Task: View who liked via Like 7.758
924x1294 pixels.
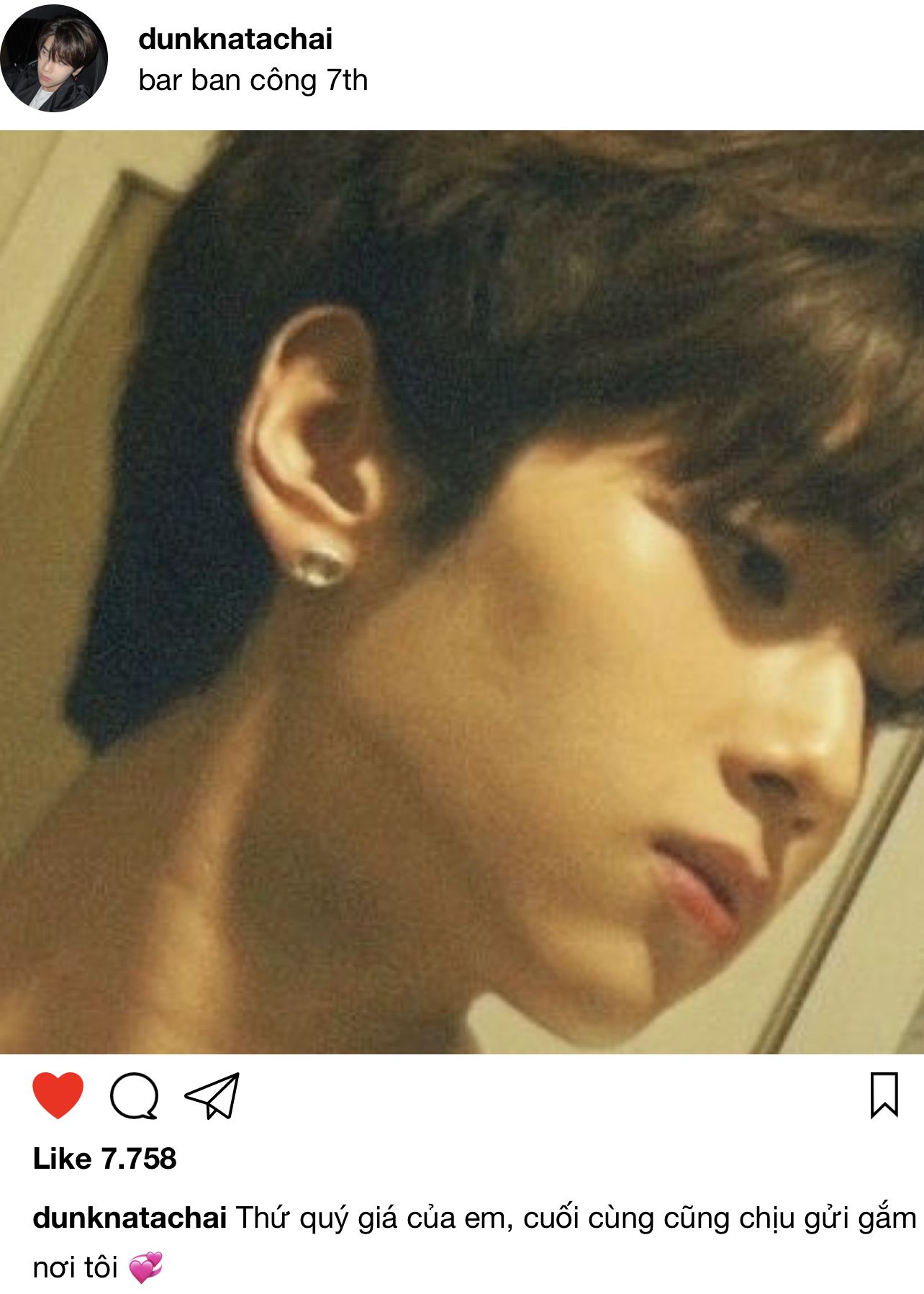Action: point(105,1159)
